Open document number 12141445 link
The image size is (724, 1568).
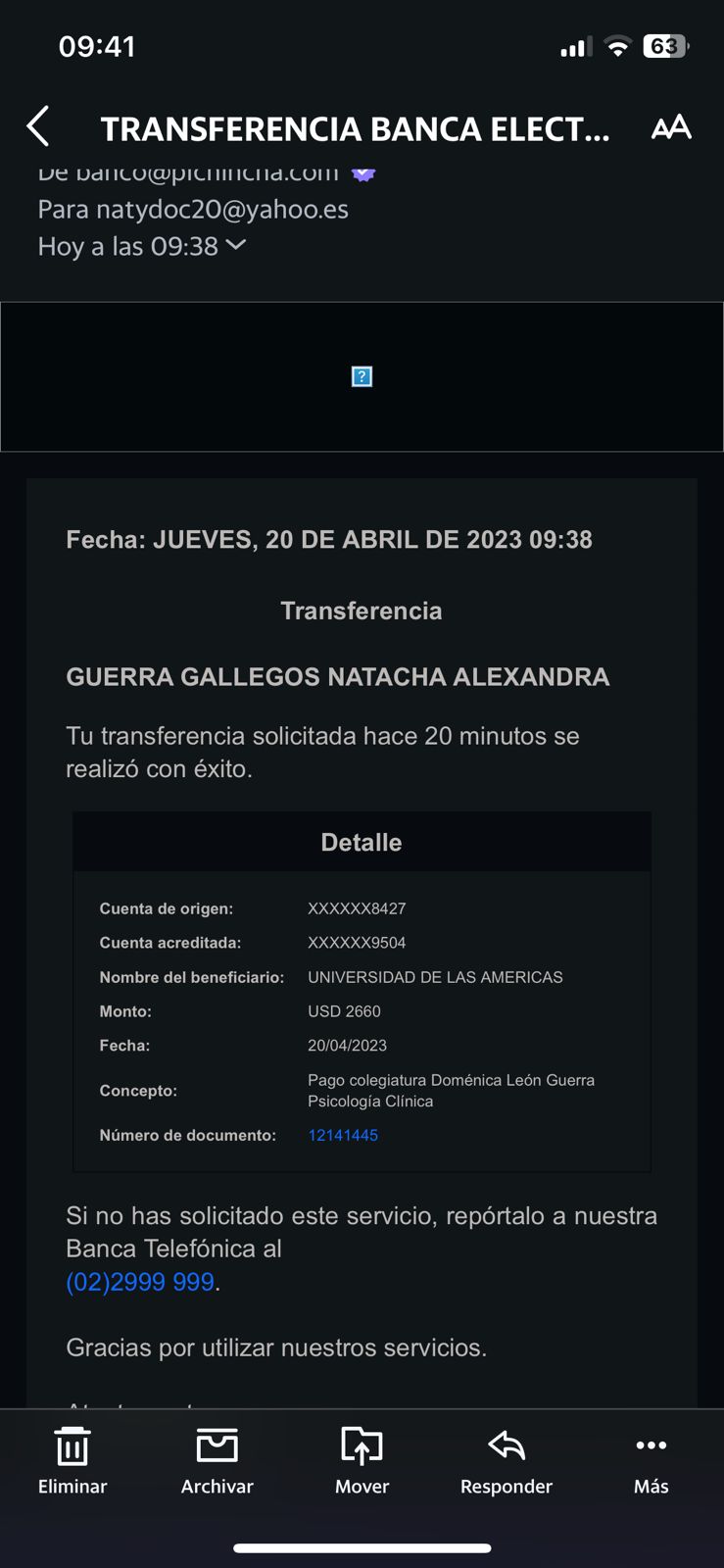pos(343,1135)
